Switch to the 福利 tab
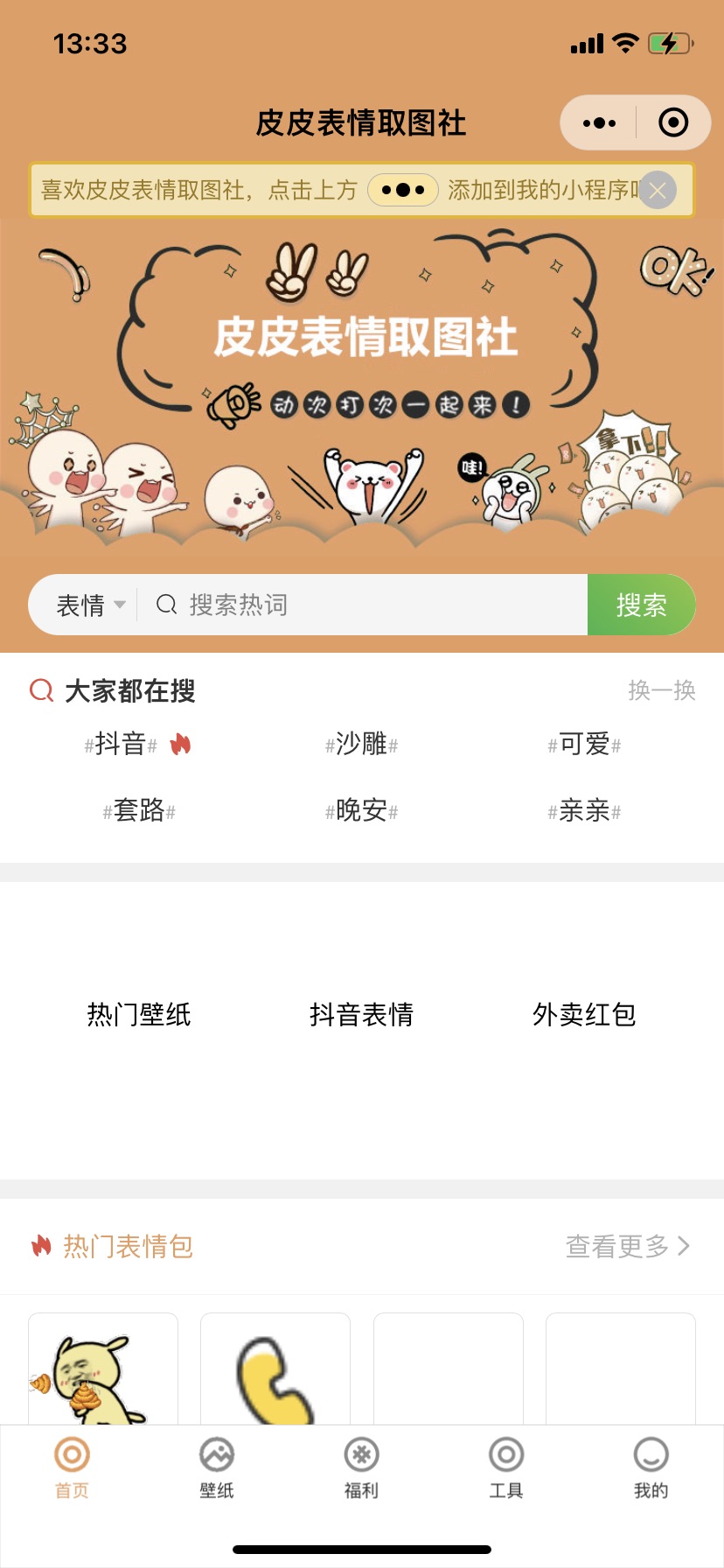 [x=361, y=1470]
